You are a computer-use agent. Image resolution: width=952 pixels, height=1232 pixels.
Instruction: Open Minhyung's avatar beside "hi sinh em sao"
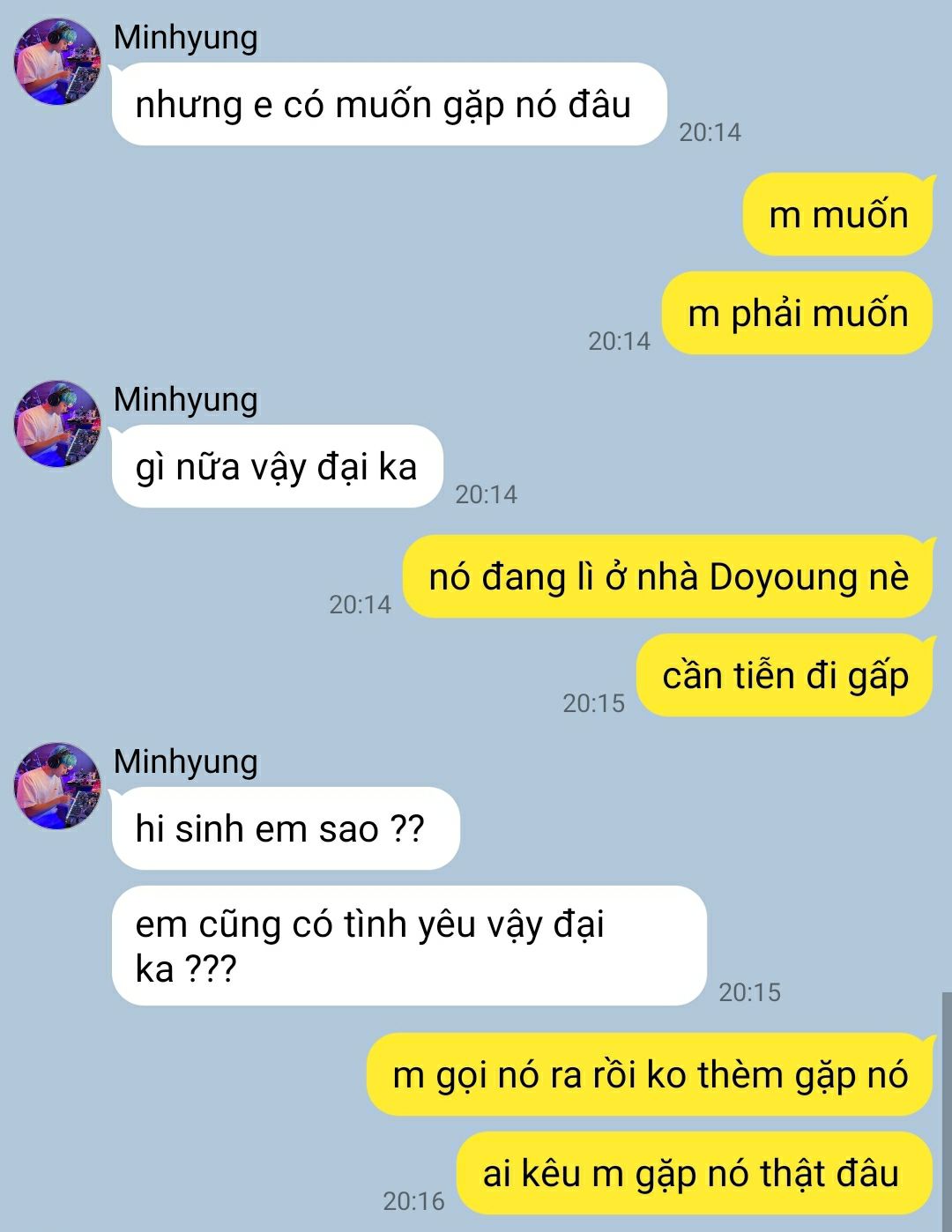tap(57, 786)
